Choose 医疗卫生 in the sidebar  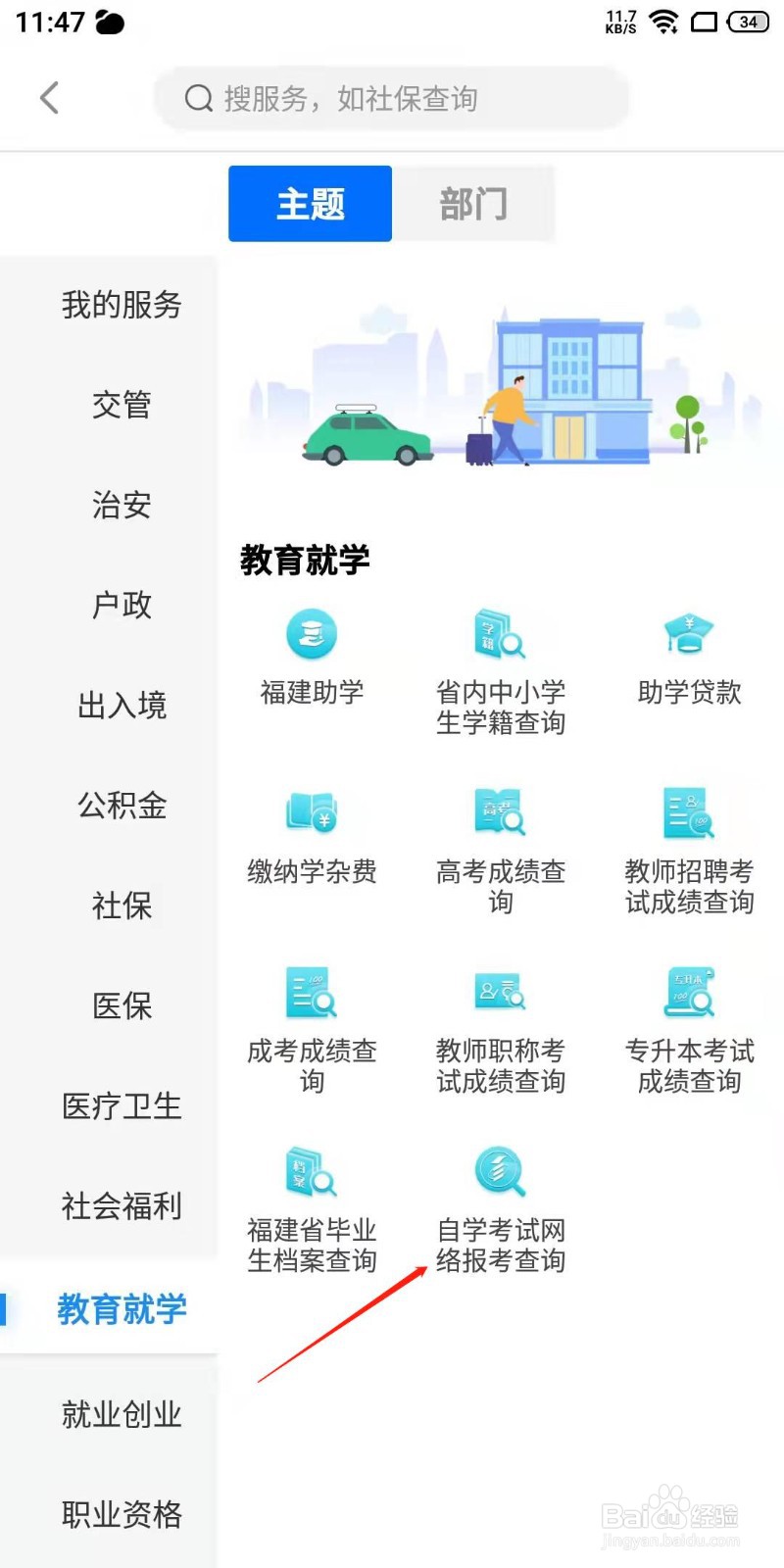[x=122, y=1106]
